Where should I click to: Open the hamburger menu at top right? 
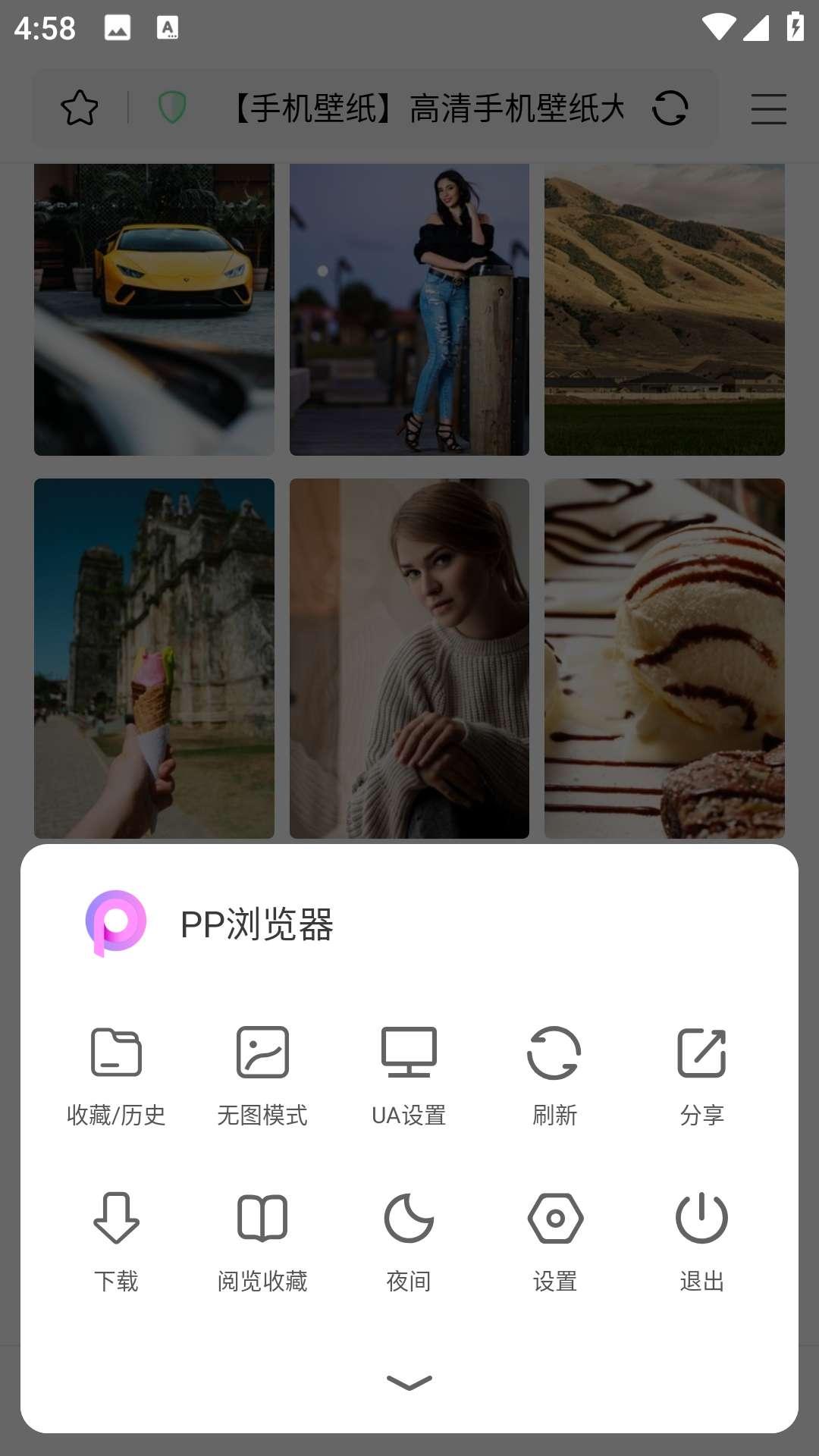pyautogui.click(x=768, y=109)
